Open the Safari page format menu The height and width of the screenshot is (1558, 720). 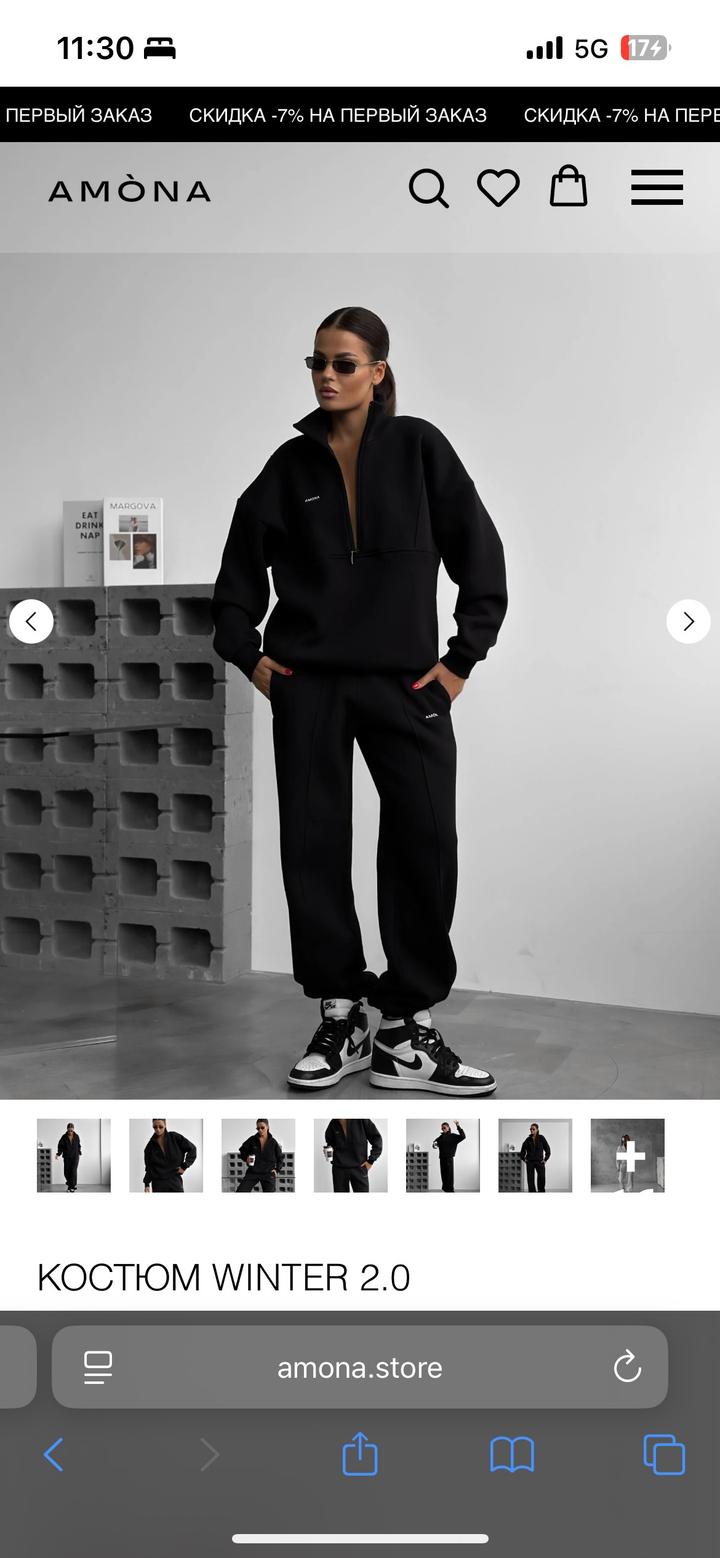click(98, 1367)
